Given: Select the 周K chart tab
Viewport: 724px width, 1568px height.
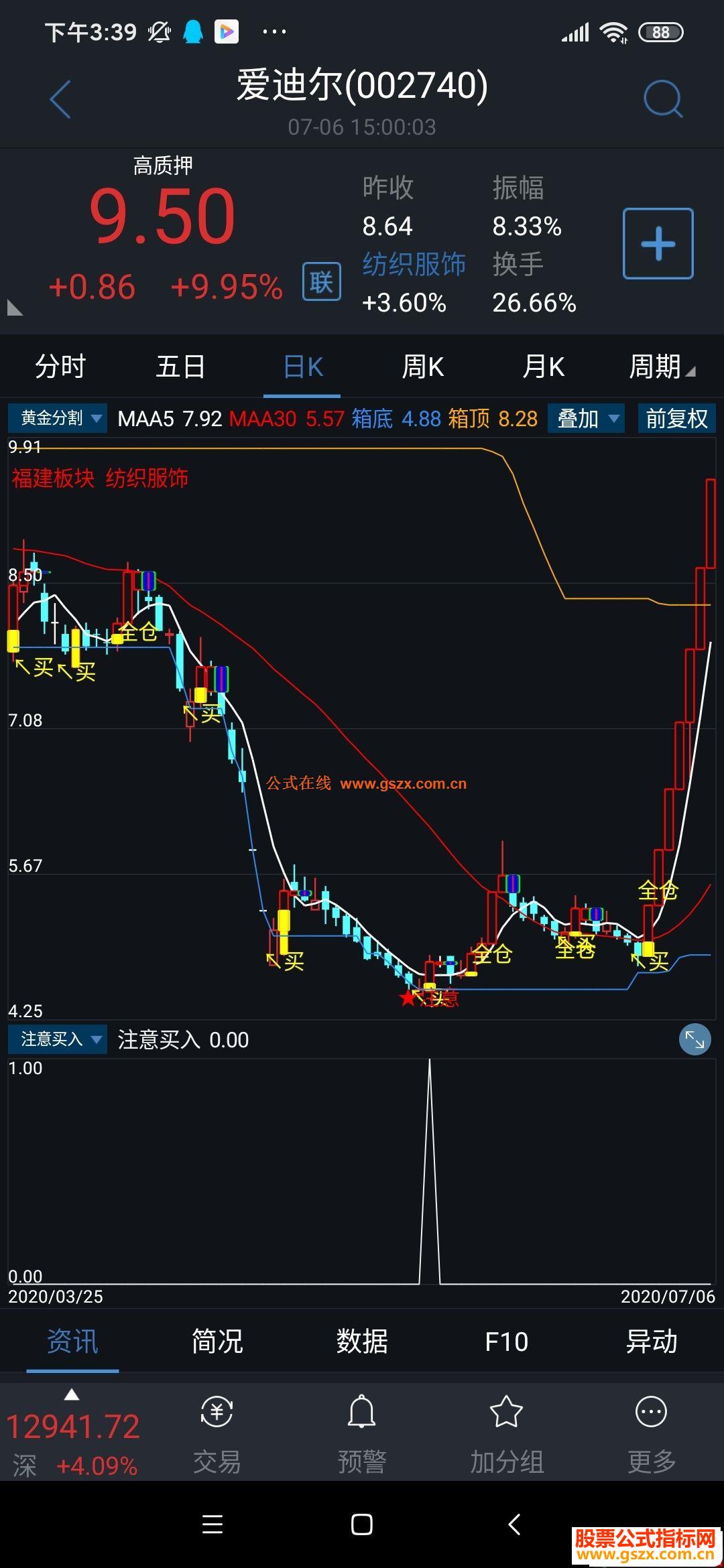Looking at the screenshot, I should tap(422, 367).
